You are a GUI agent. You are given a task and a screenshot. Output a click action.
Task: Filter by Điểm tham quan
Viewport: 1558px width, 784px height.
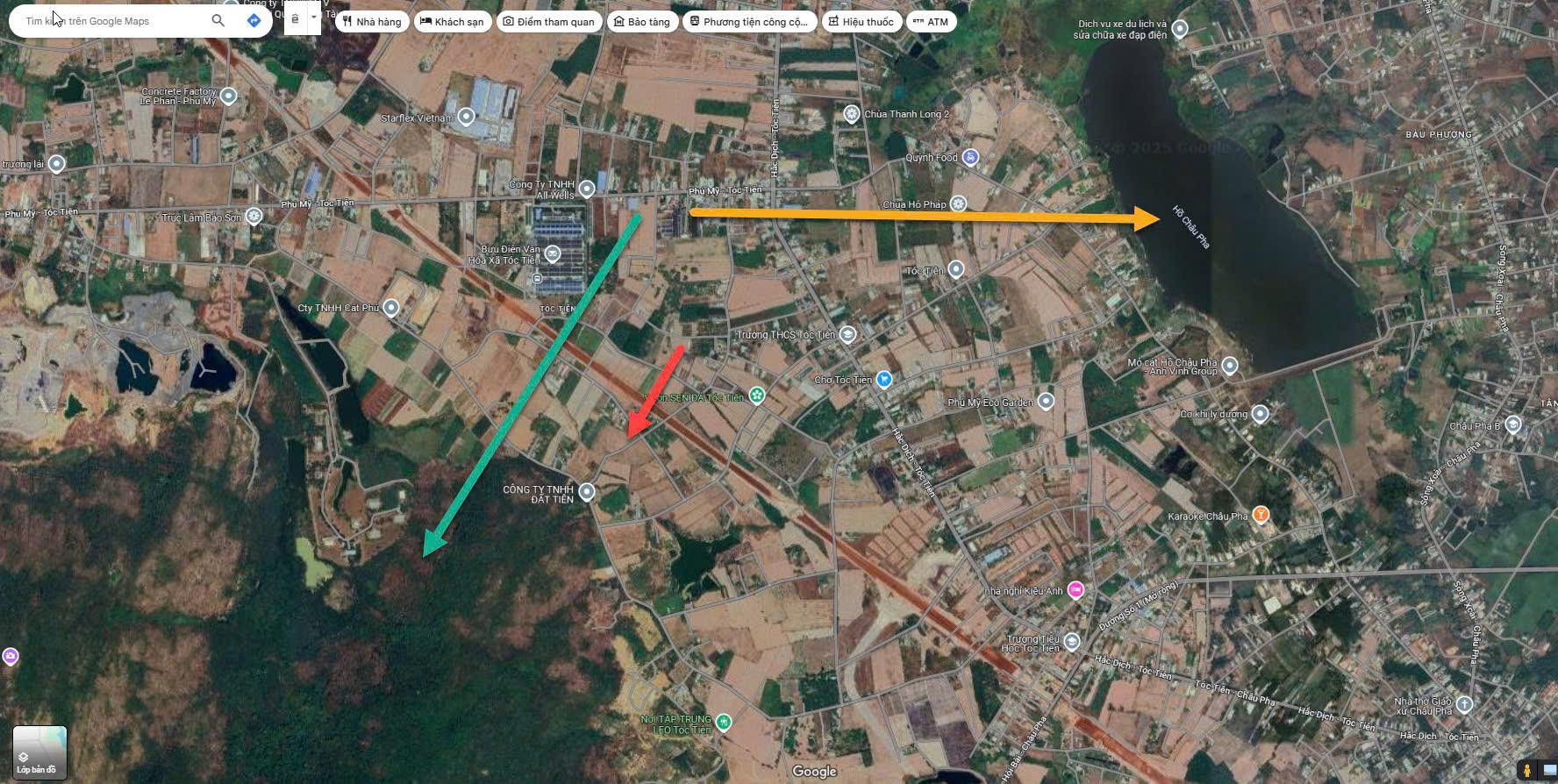click(x=548, y=22)
